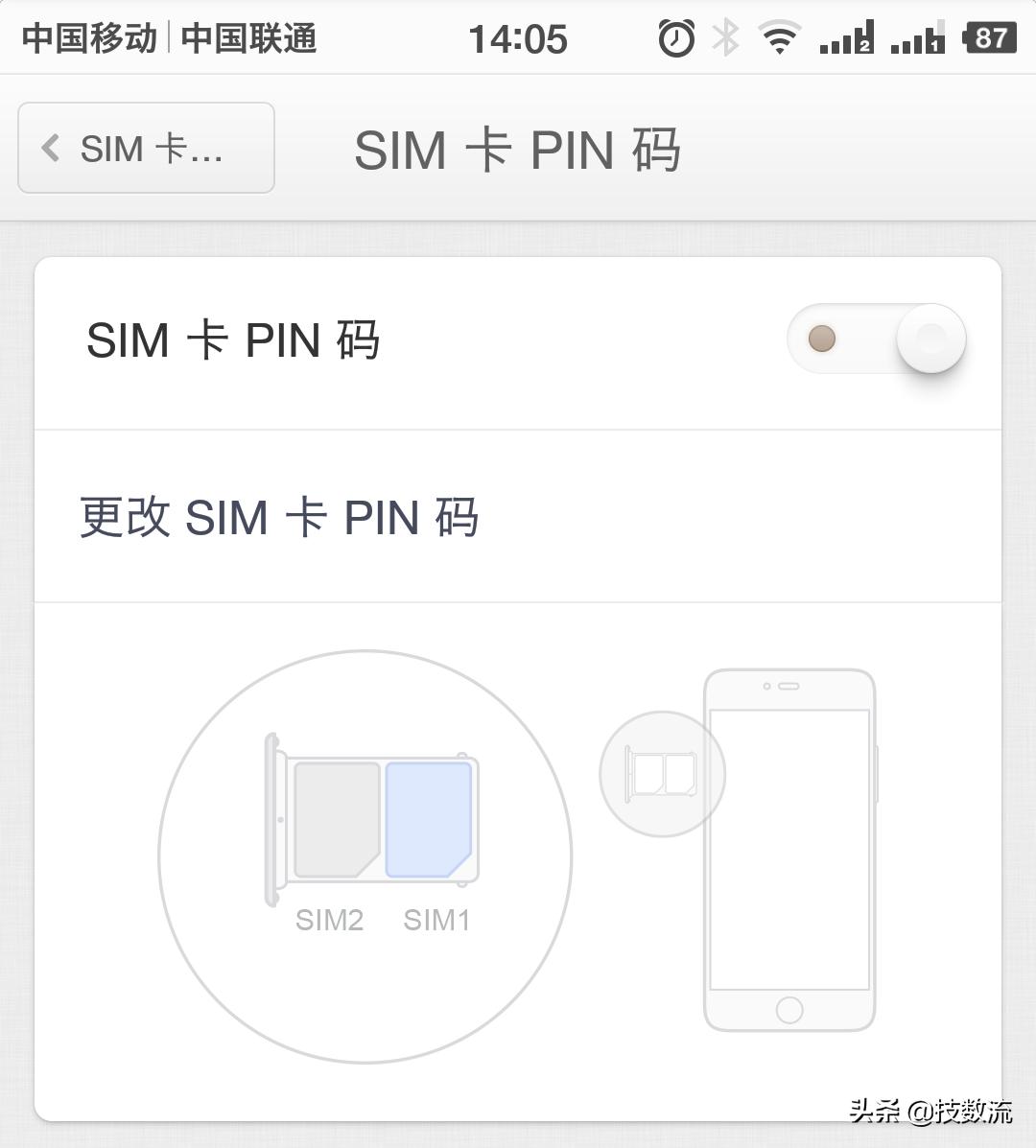1036x1148 pixels.
Task: Select 更改 SIM 卡 PIN 码 option
Action: [279, 517]
